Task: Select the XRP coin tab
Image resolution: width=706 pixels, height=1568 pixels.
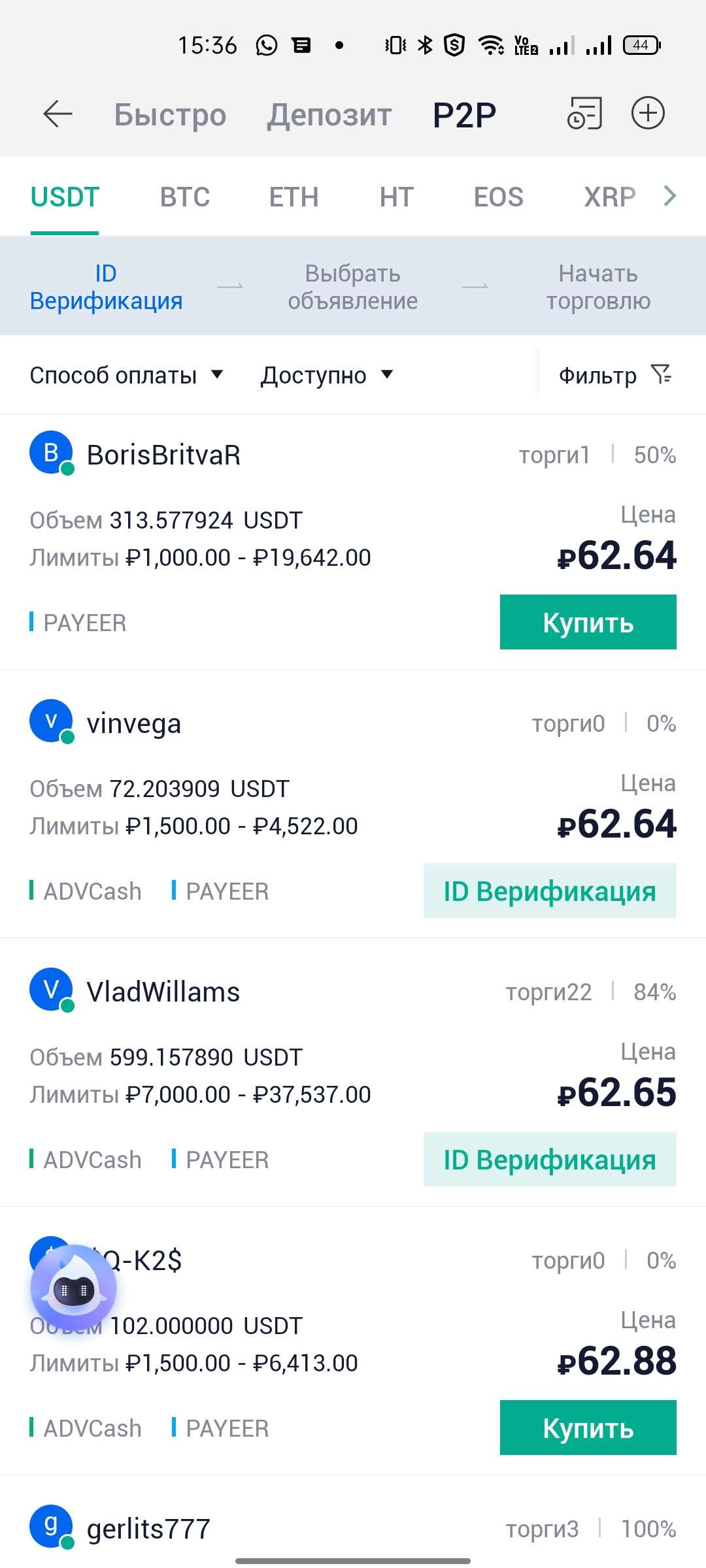Action: pos(609,197)
